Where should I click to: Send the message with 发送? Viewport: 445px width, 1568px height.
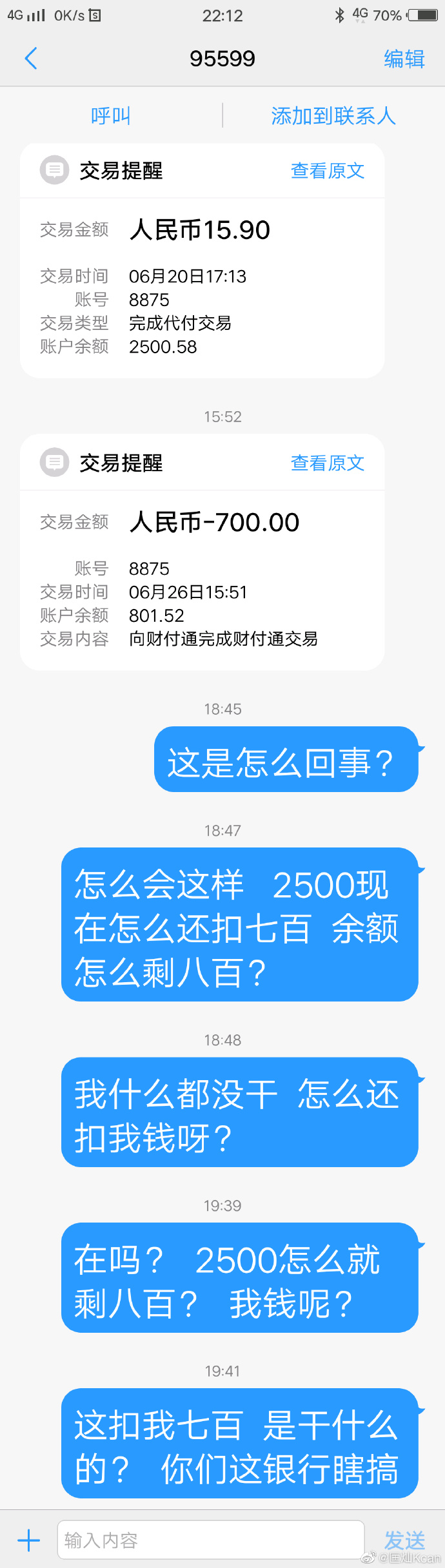pos(404,1540)
